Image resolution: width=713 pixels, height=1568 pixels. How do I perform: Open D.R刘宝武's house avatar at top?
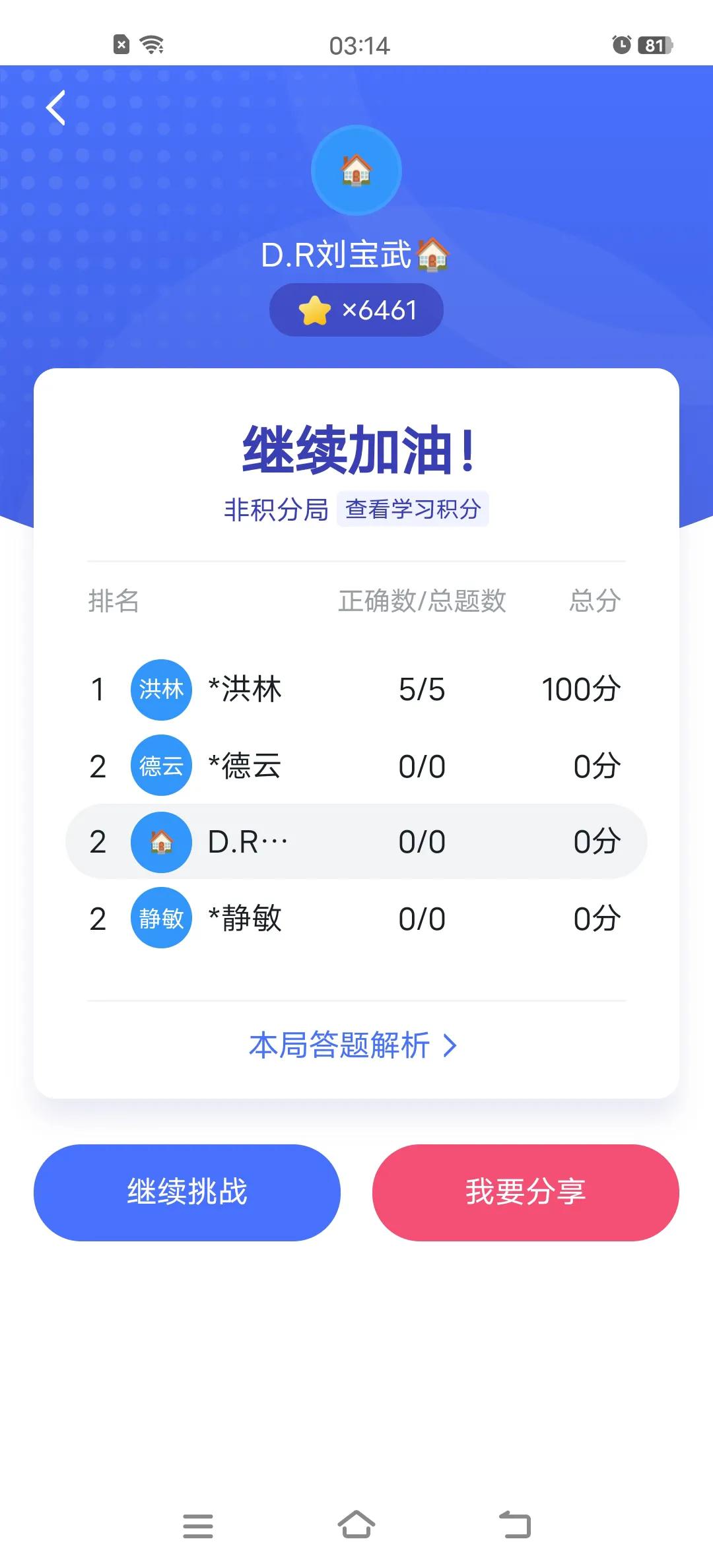pos(356,170)
